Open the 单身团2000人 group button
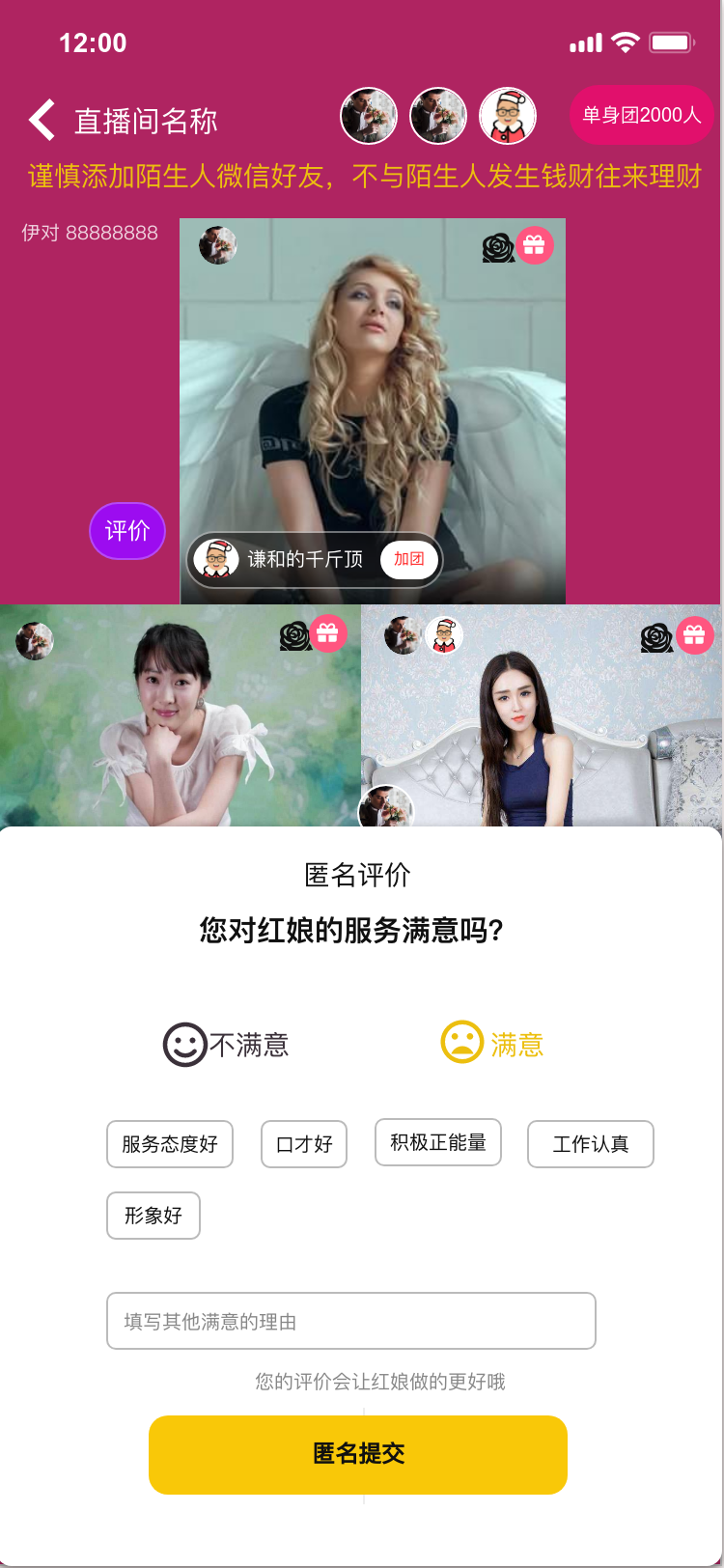The width and height of the screenshot is (724, 1568). click(x=641, y=115)
